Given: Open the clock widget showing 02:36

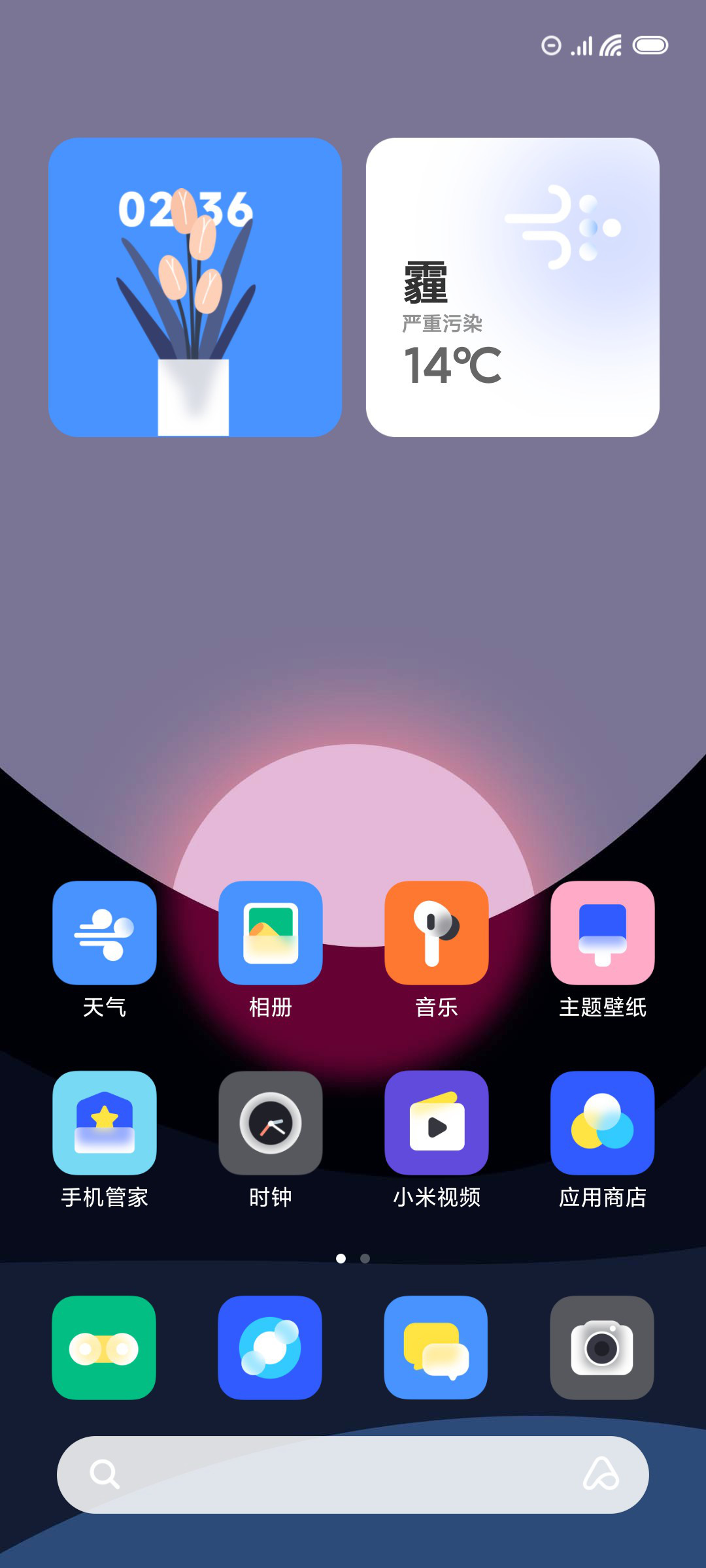Looking at the screenshot, I should 195,287.
